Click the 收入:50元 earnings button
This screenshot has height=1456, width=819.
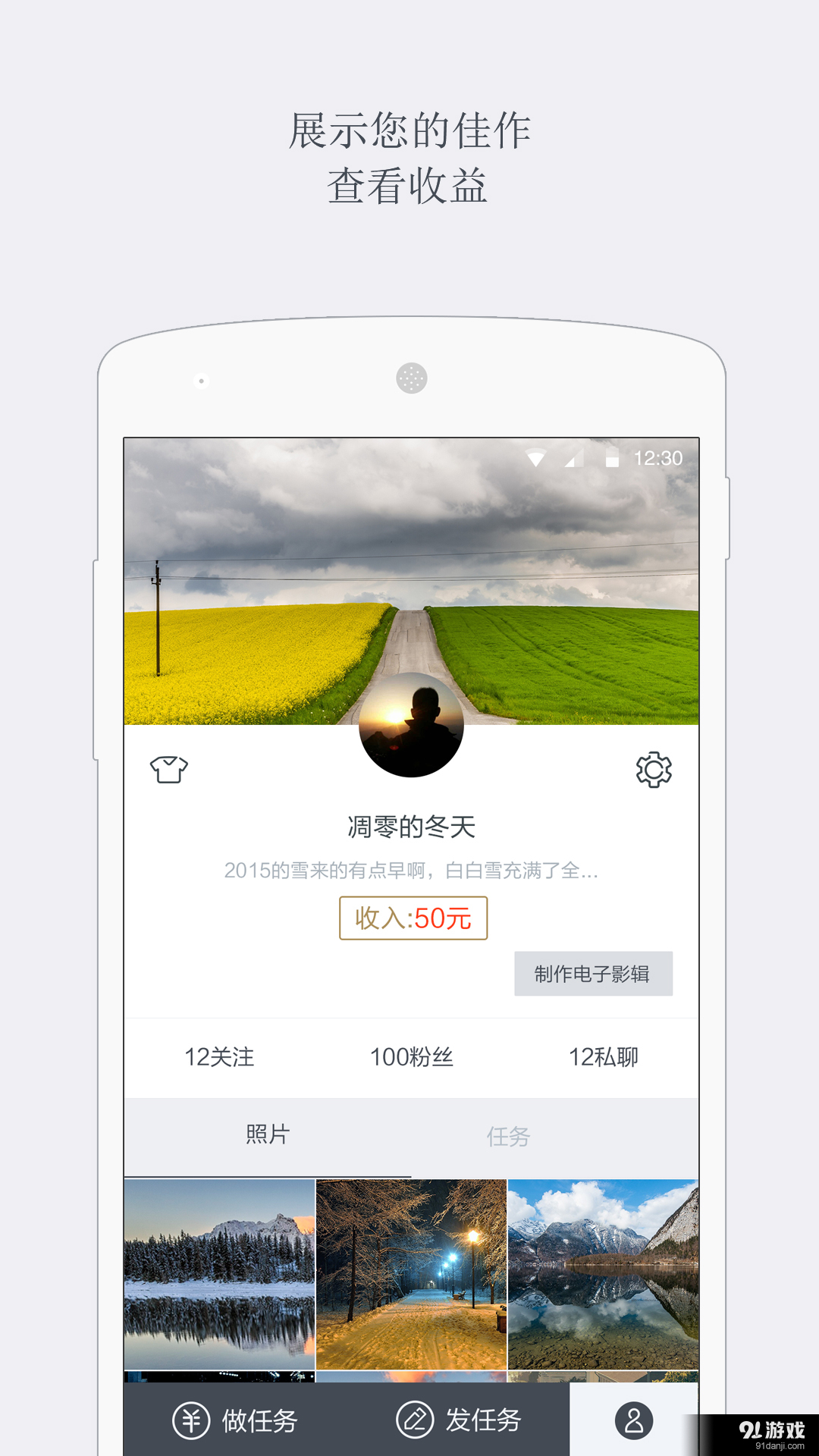413,917
